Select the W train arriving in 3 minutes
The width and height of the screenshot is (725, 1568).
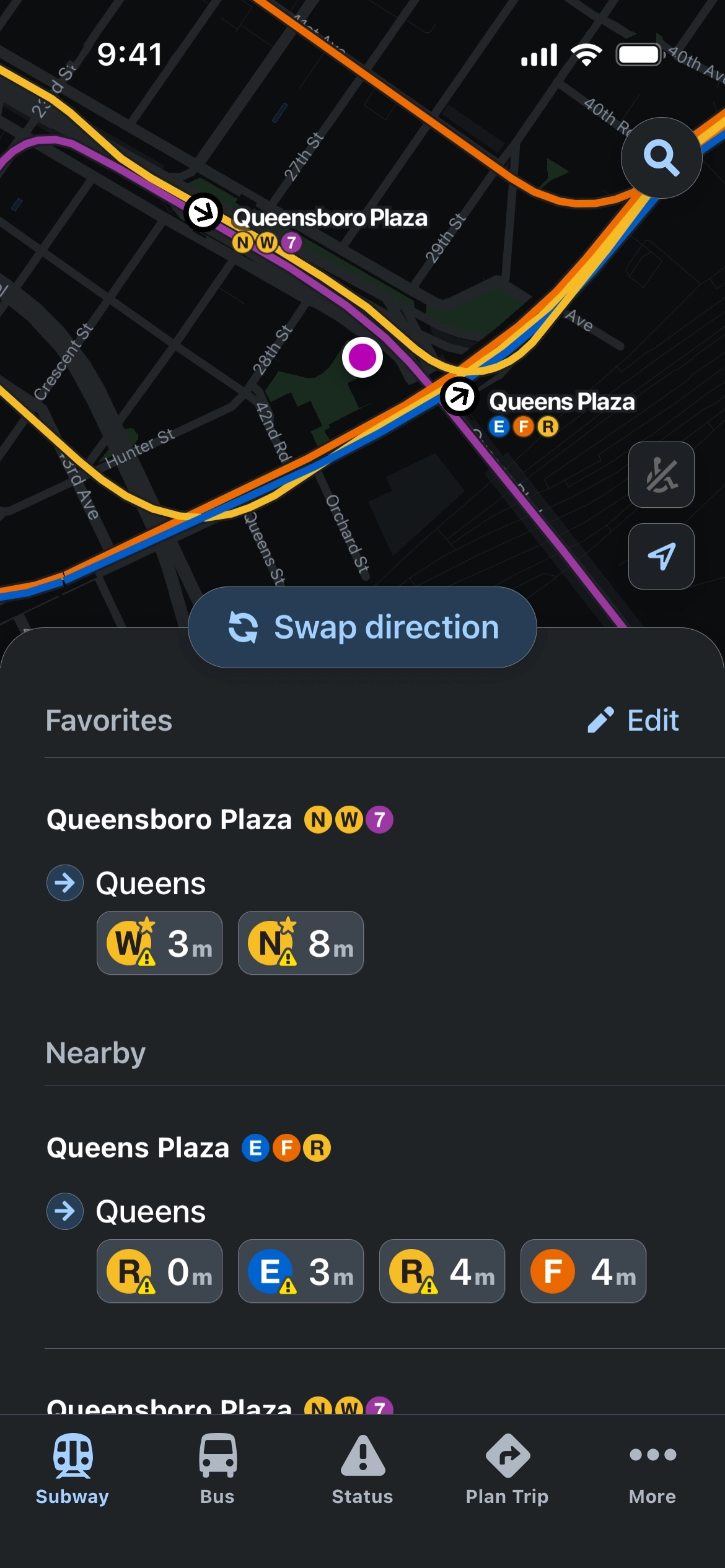pos(159,943)
